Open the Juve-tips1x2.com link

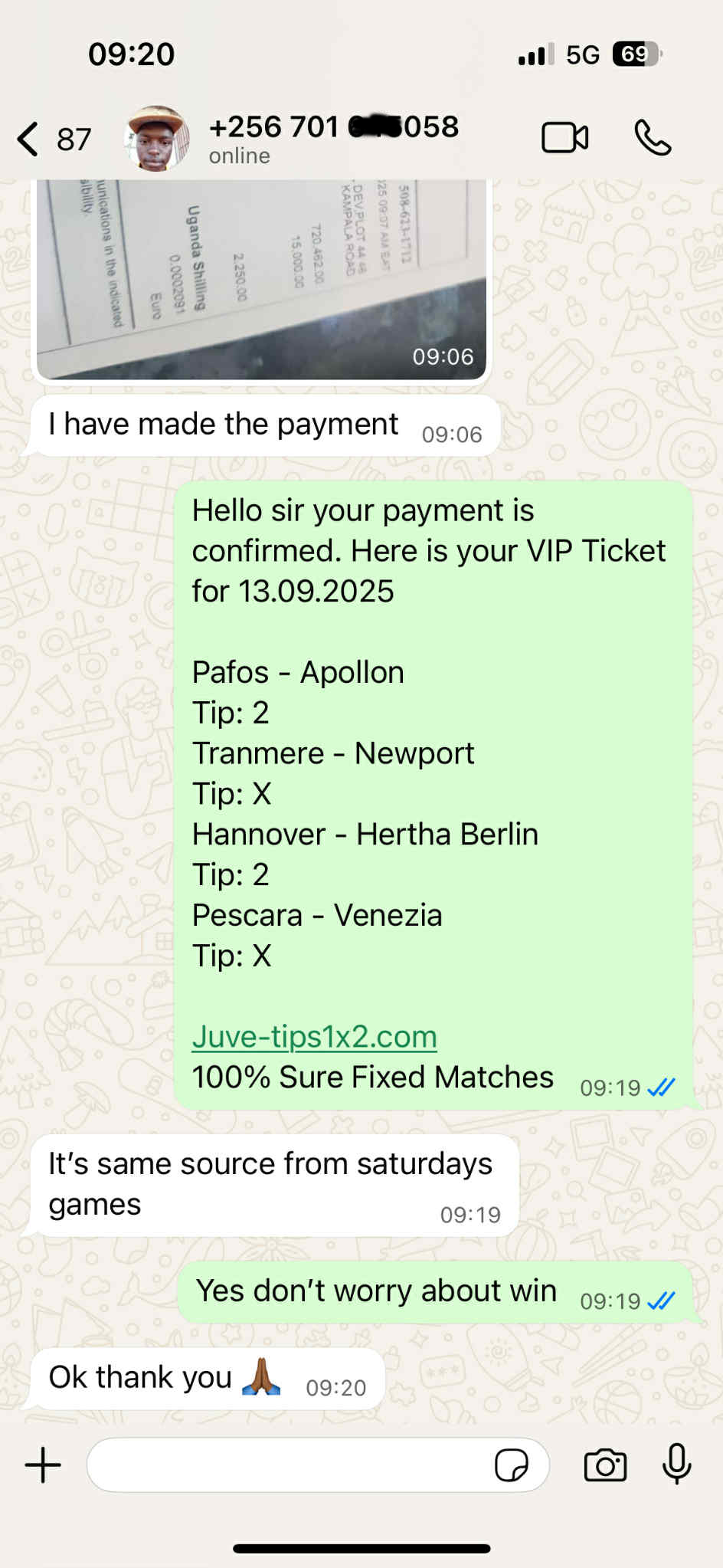[x=314, y=1037]
